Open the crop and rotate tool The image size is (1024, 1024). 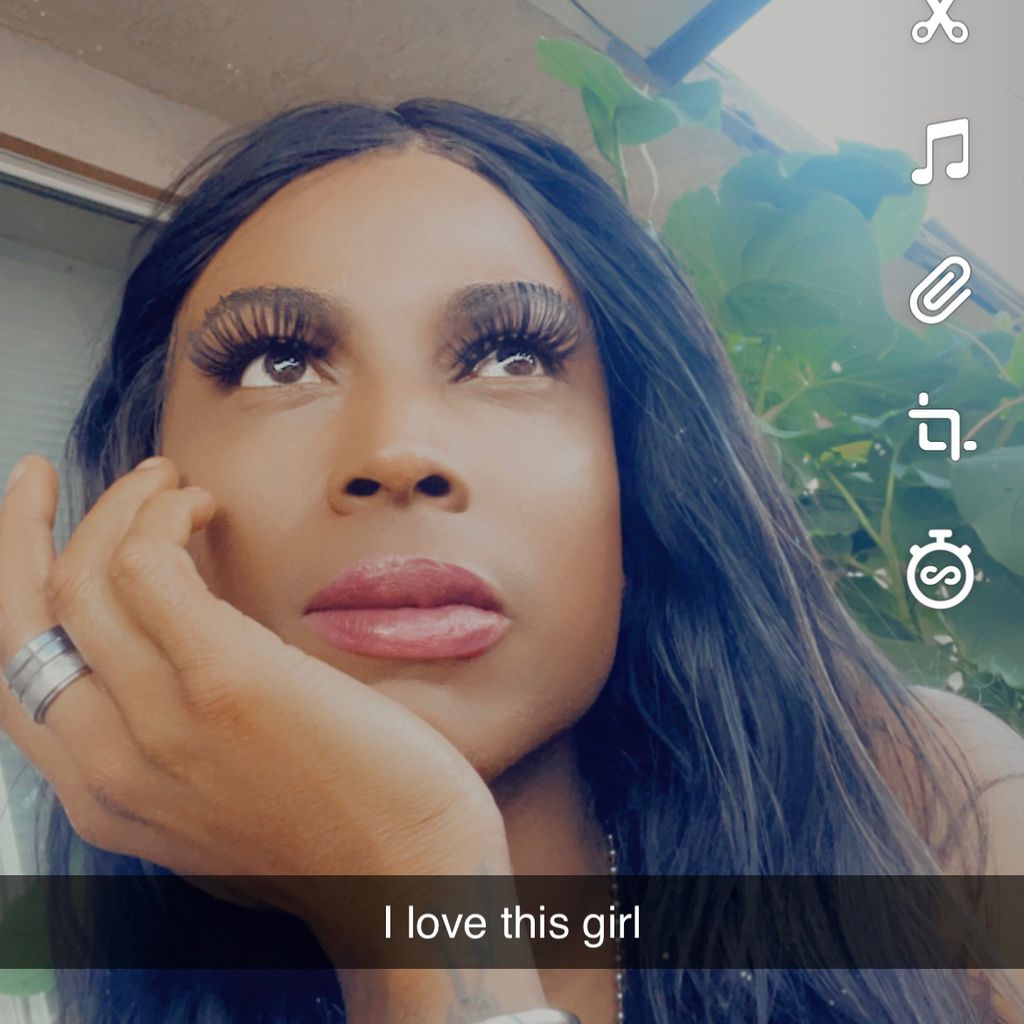pos(941,428)
